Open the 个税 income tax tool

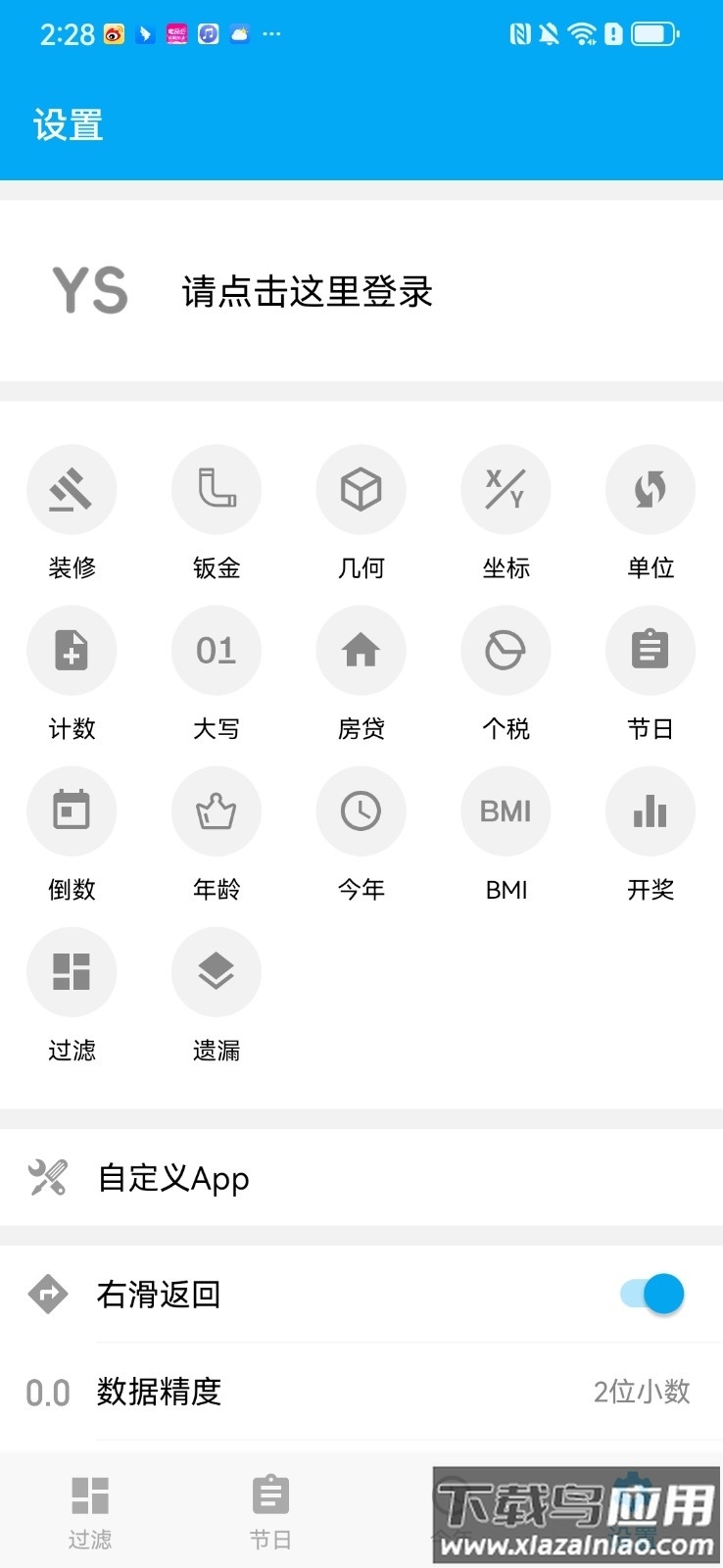point(506,650)
